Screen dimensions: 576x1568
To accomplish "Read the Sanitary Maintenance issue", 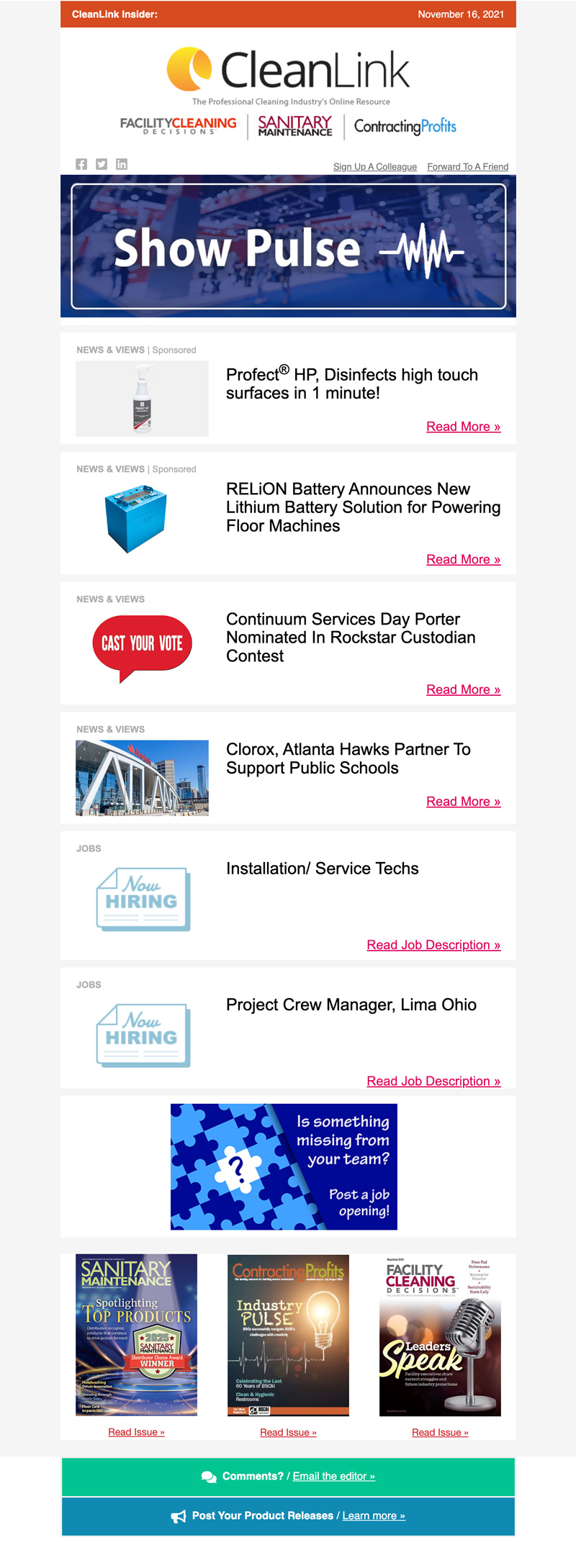I will point(136,1432).
